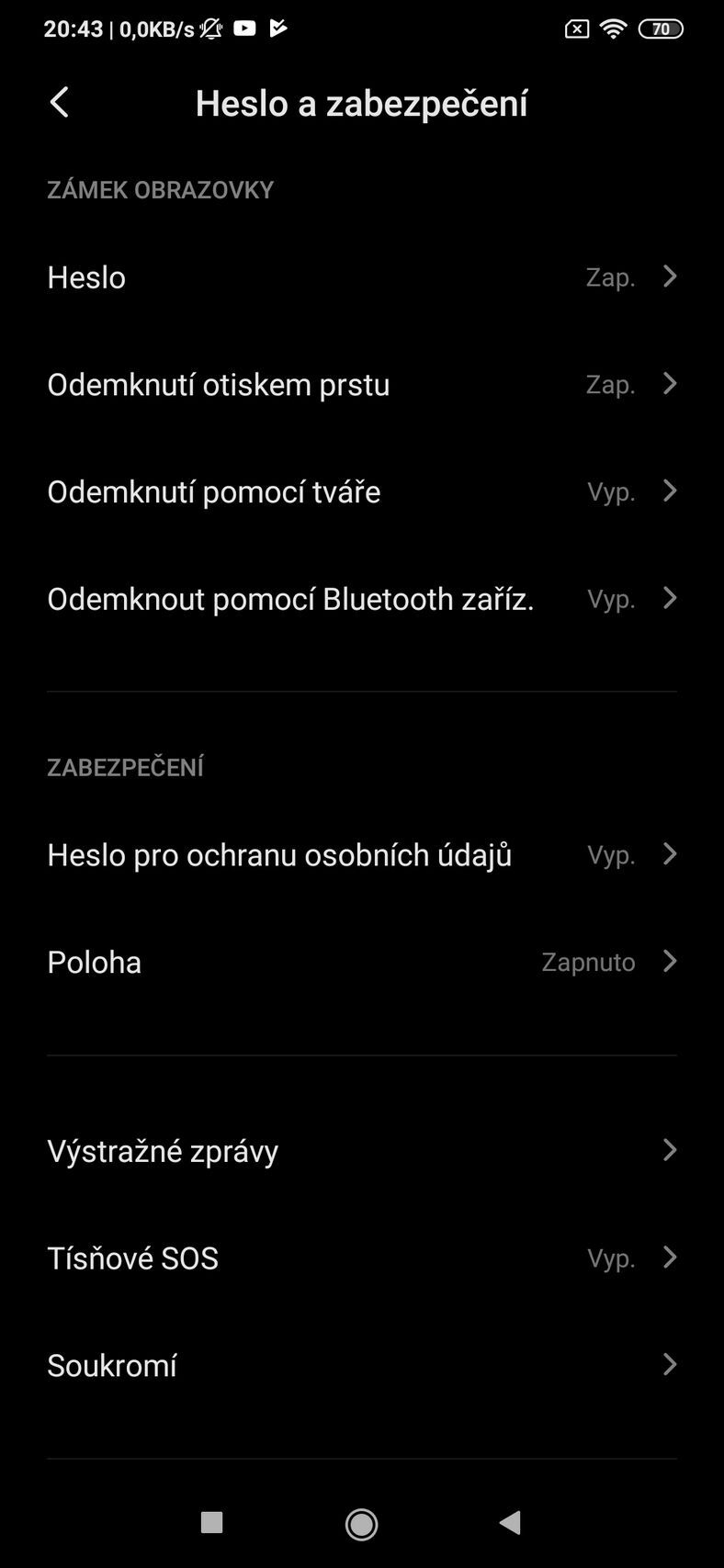Tap the battery indicator showing 70
This screenshot has height=1568, width=724.
[x=660, y=28]
